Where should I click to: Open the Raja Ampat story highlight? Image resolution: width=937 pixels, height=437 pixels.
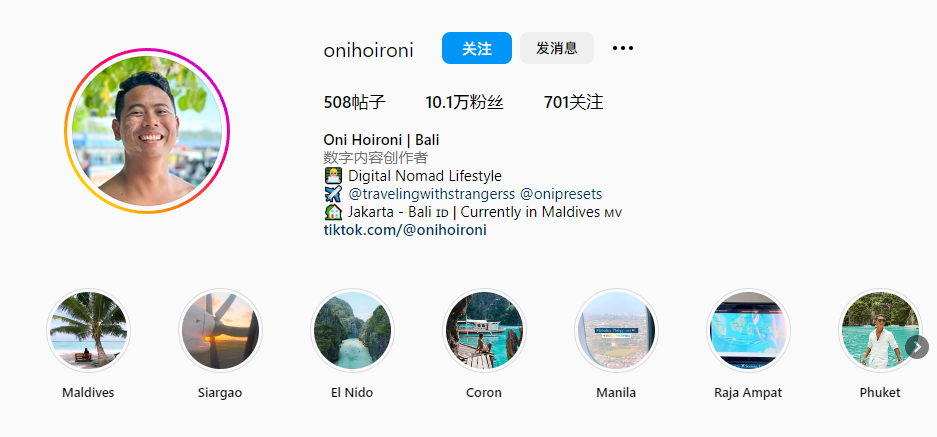(x=748, y=331)
